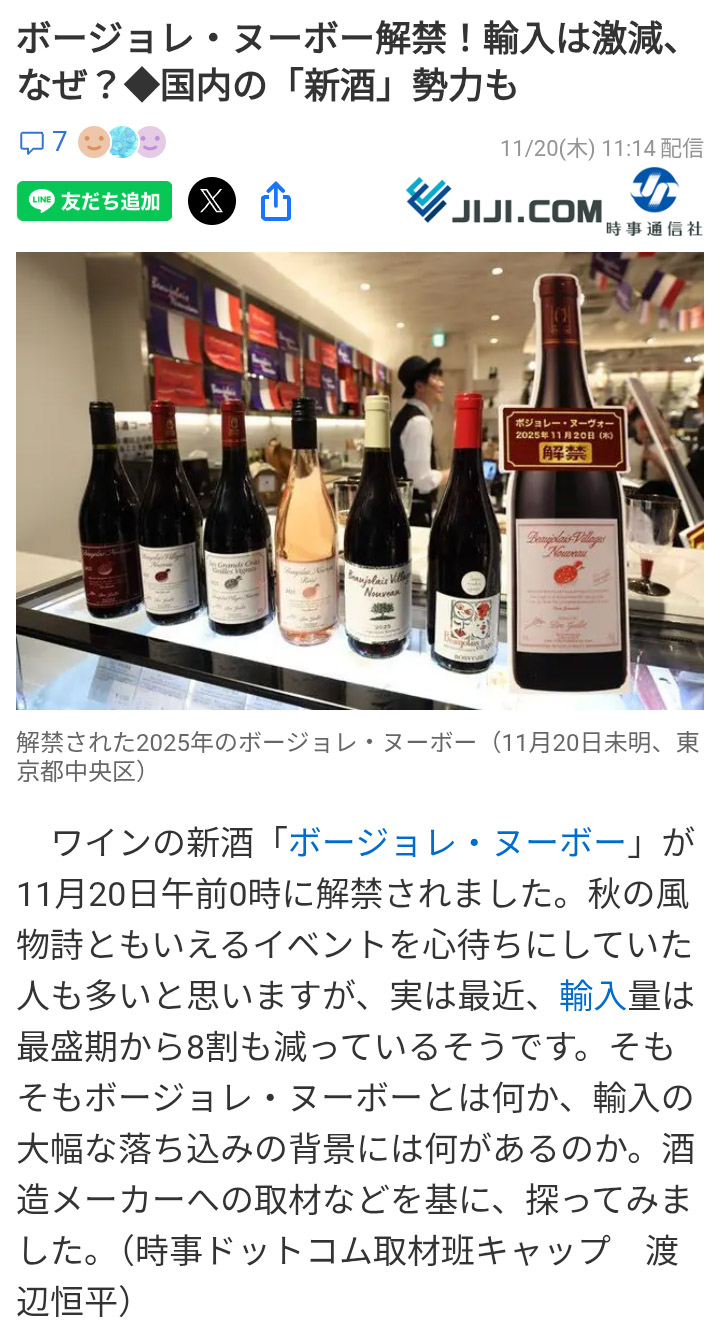The height and width of the screenshot is (1327, 720).
Task: Share this article on X
Action: [x=212, y=201]
